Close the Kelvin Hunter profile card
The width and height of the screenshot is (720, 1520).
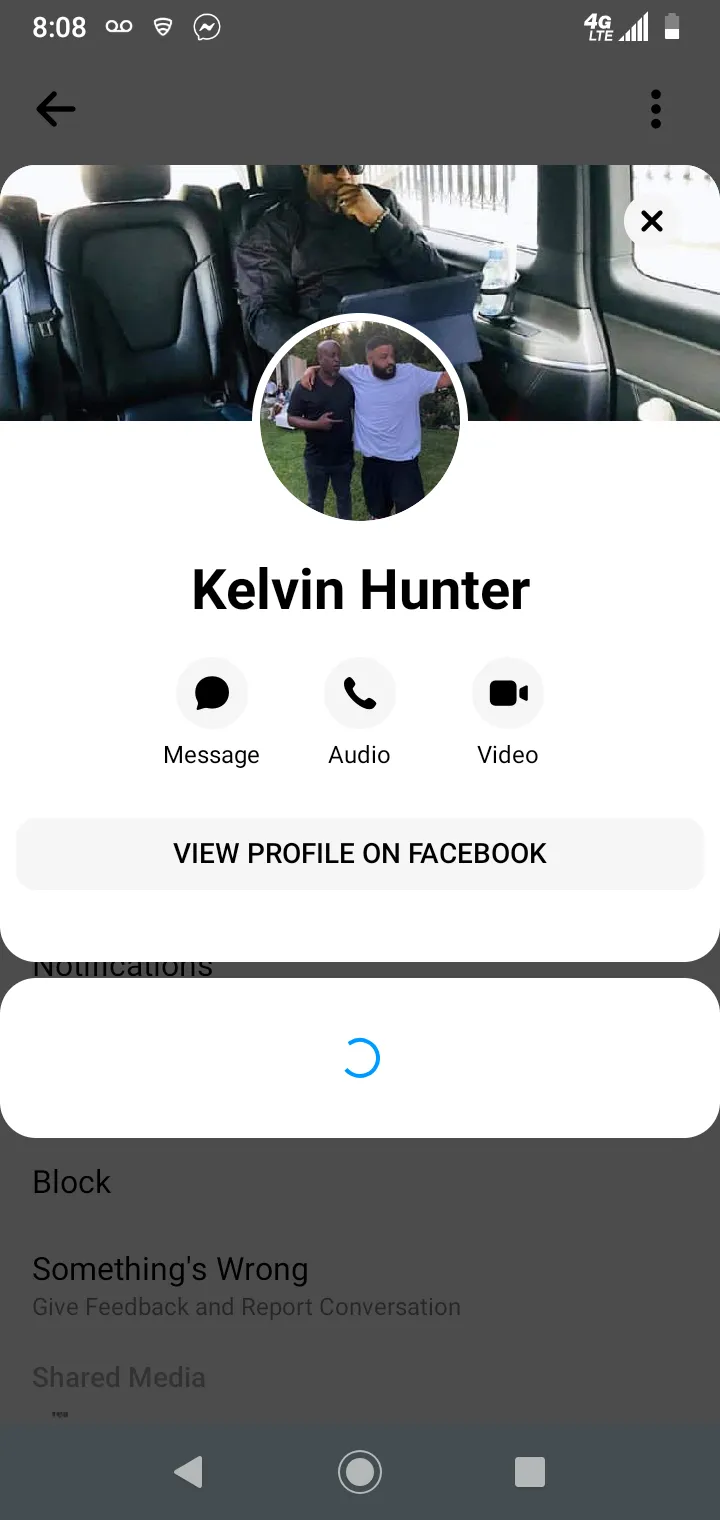click(652, 221)
